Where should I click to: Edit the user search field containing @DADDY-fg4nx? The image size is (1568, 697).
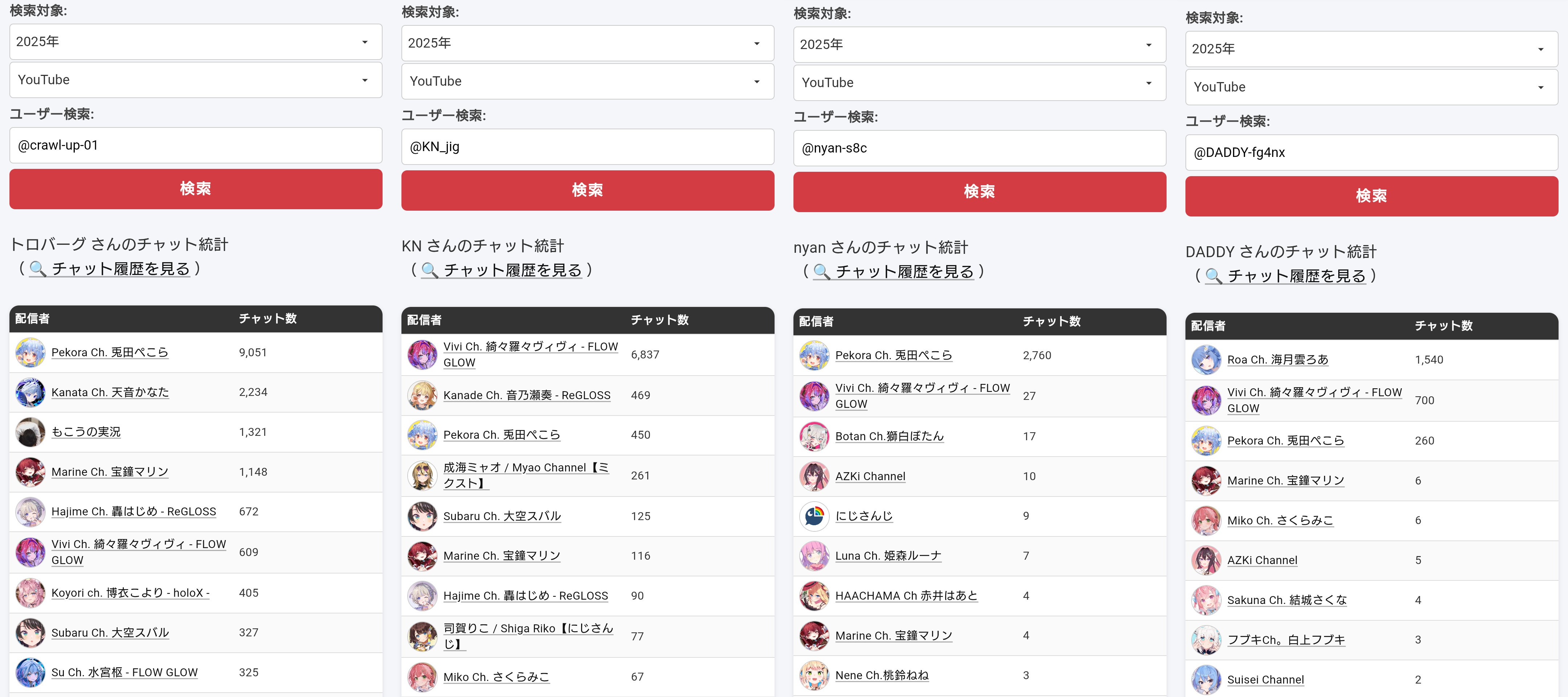click(x=1371, y=152)
